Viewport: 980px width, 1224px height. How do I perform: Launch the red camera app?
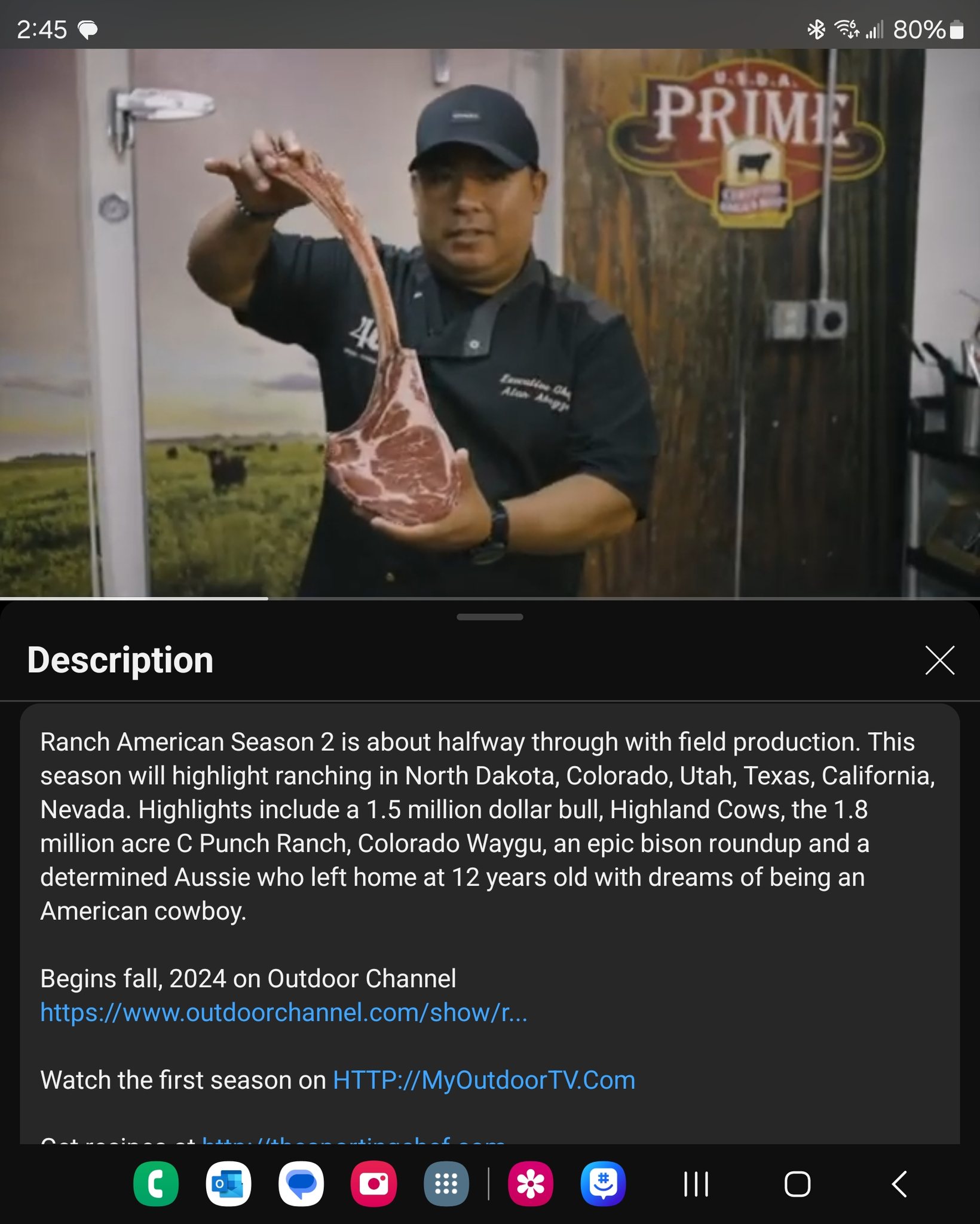(373, 1184)
